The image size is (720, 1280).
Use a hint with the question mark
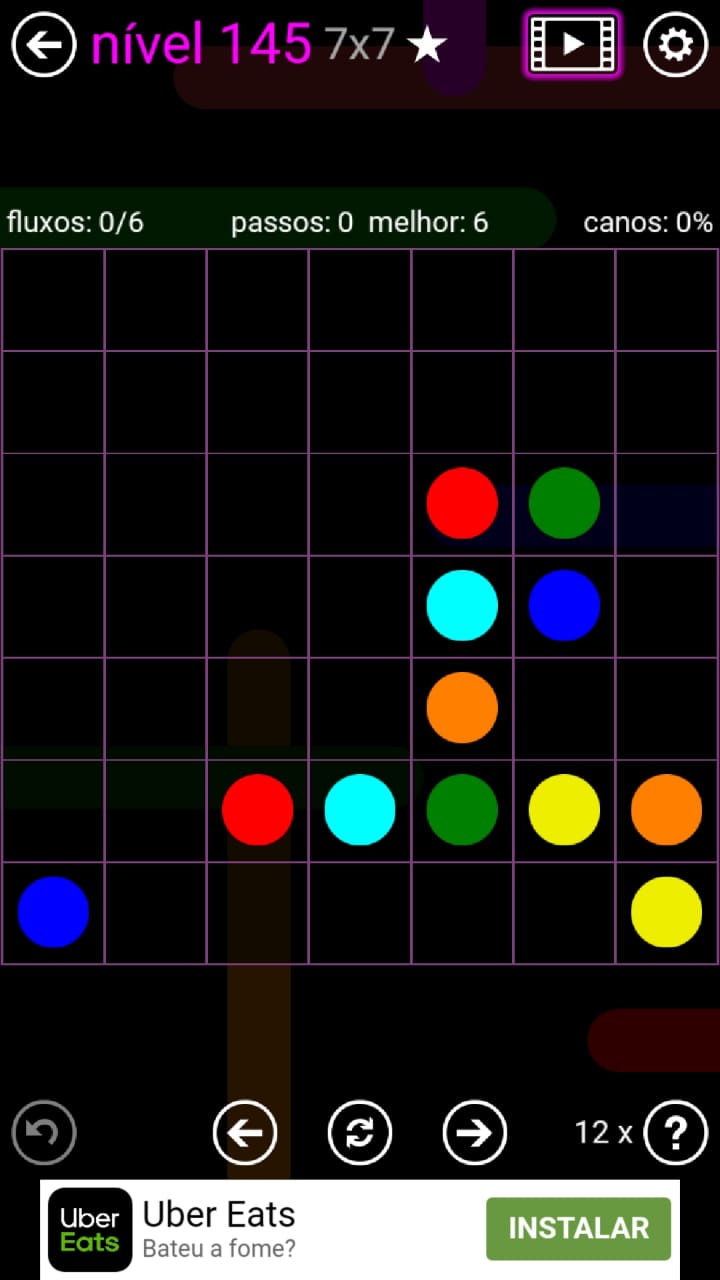point(676,1133)
